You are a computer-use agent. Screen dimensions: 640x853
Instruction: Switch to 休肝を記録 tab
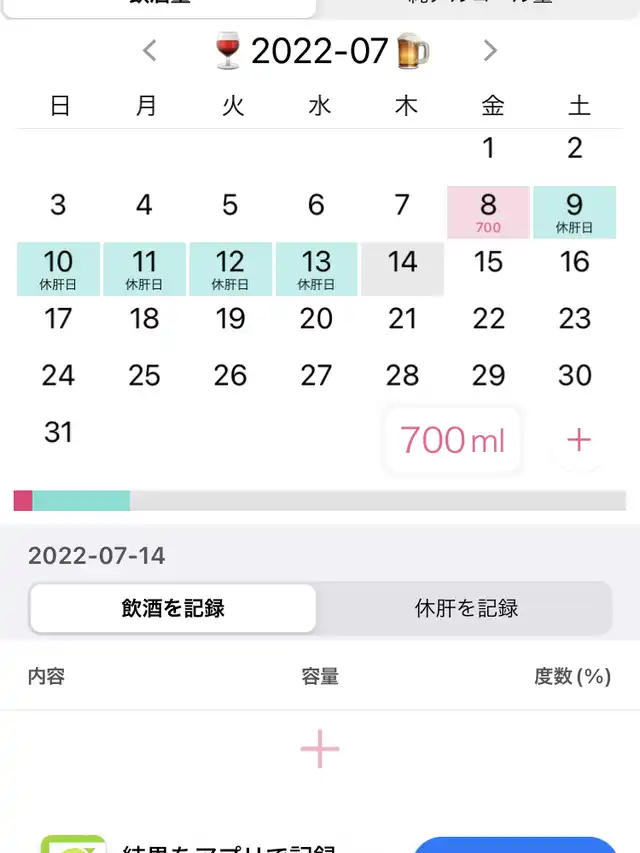(x=466, y=608)
